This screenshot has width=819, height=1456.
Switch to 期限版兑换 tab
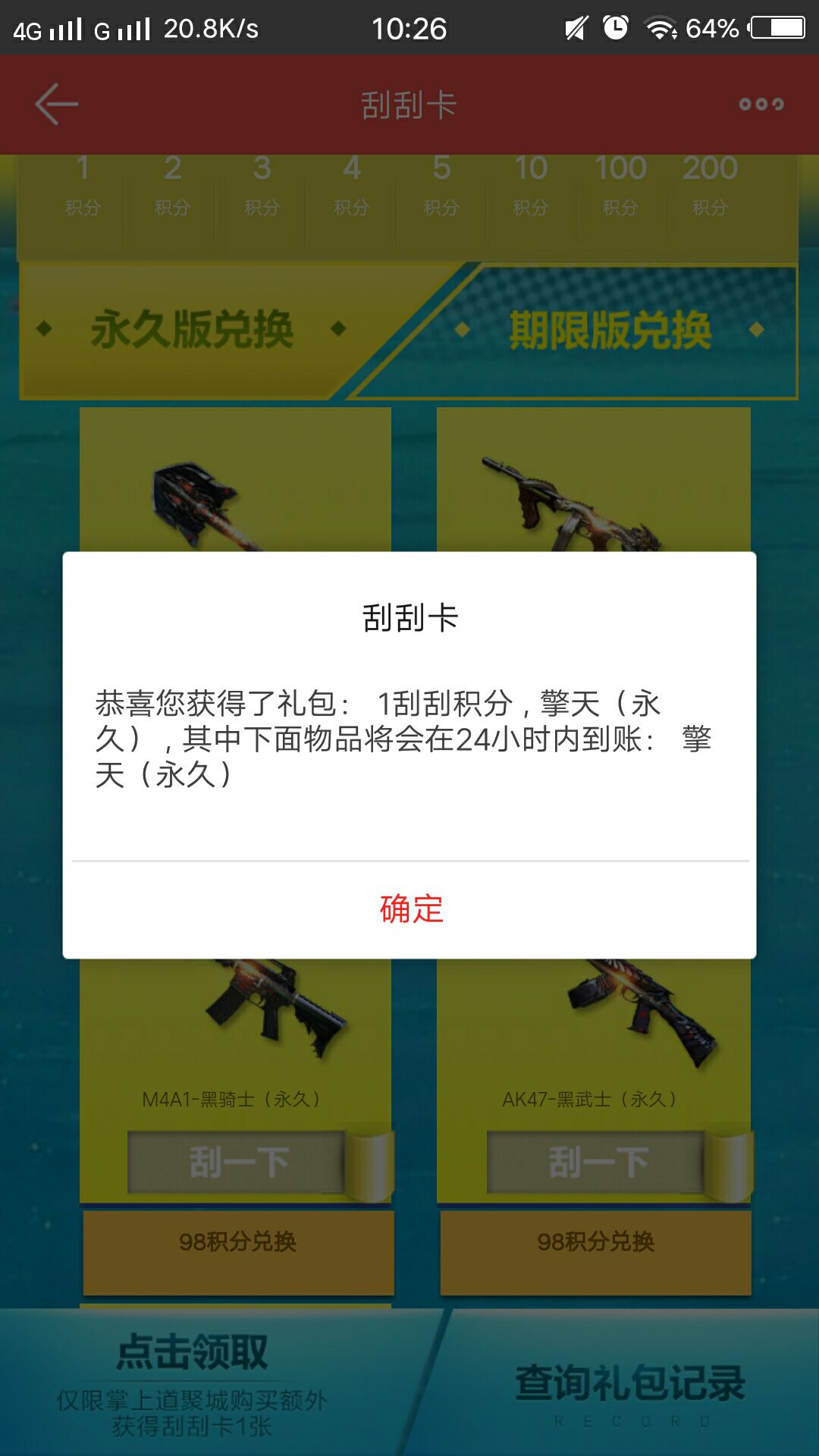point(610,330)
